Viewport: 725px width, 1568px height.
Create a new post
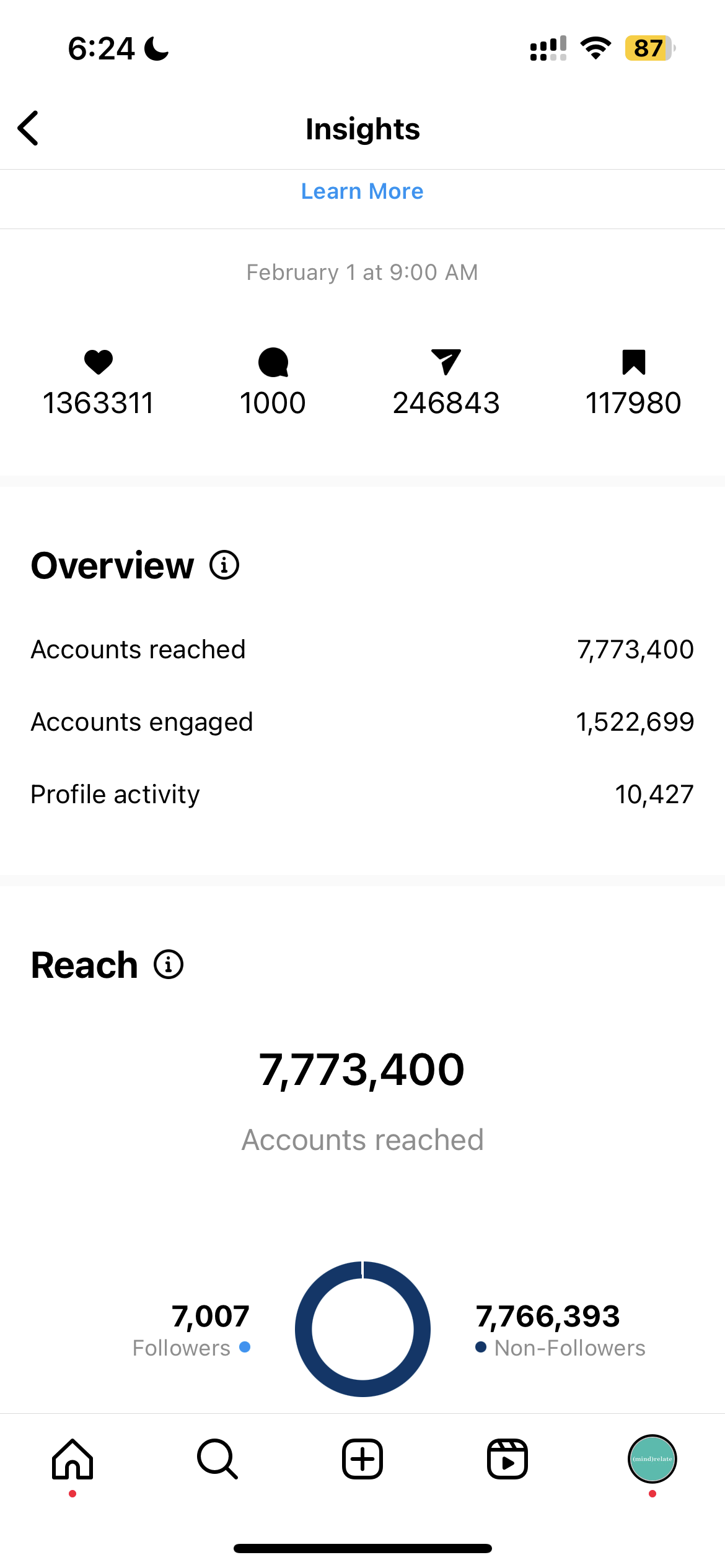[x=362, y=1459]
